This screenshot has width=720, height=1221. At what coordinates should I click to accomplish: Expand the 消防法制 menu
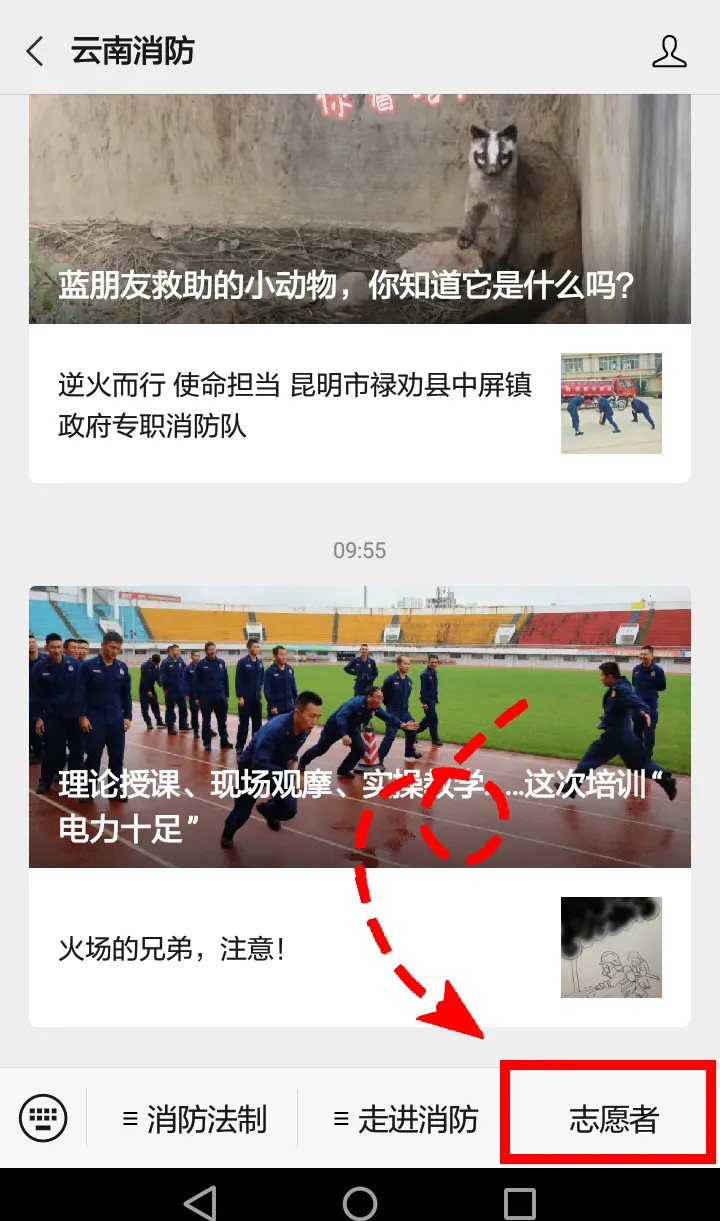click(x=194, y=1119)
